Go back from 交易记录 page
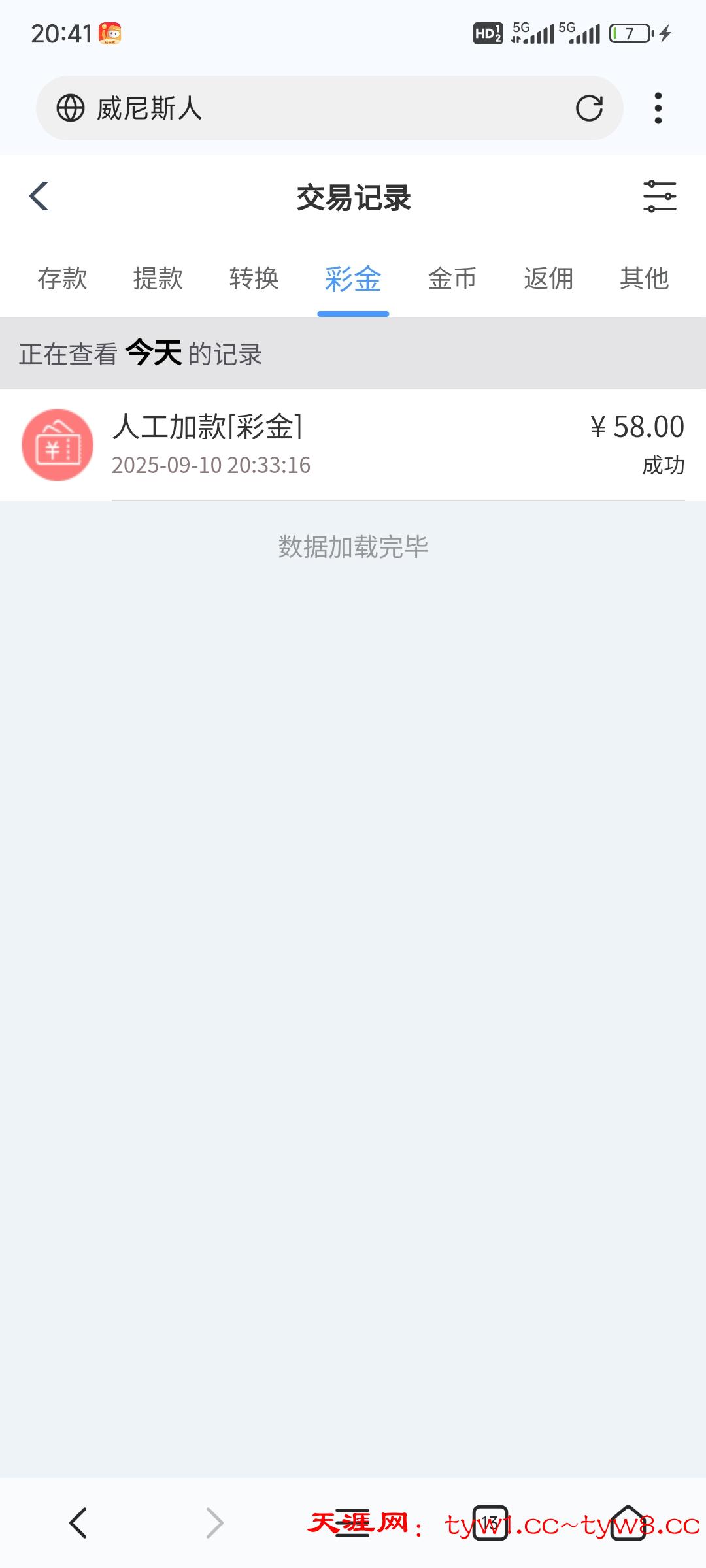 39,196
